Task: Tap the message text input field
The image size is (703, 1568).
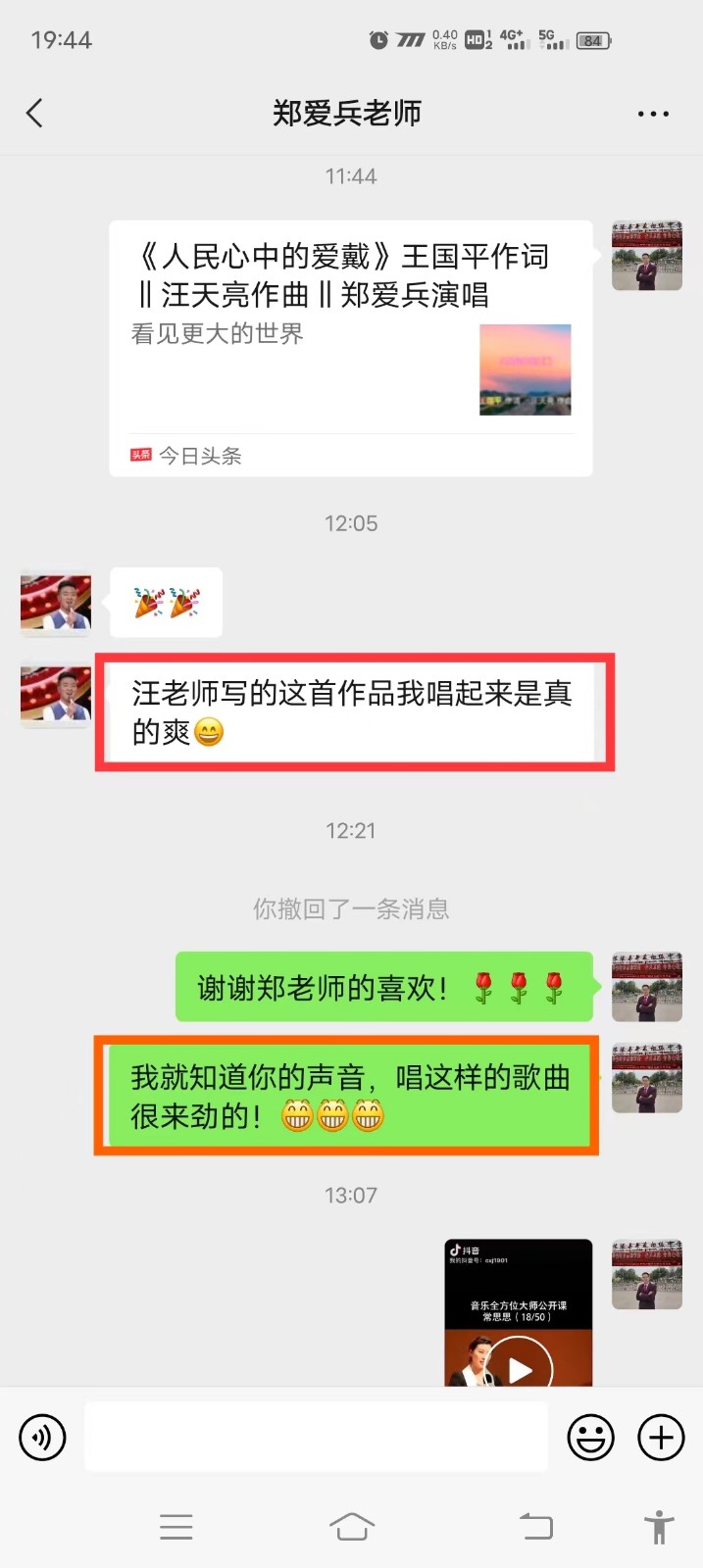Action: (316, 1438)
